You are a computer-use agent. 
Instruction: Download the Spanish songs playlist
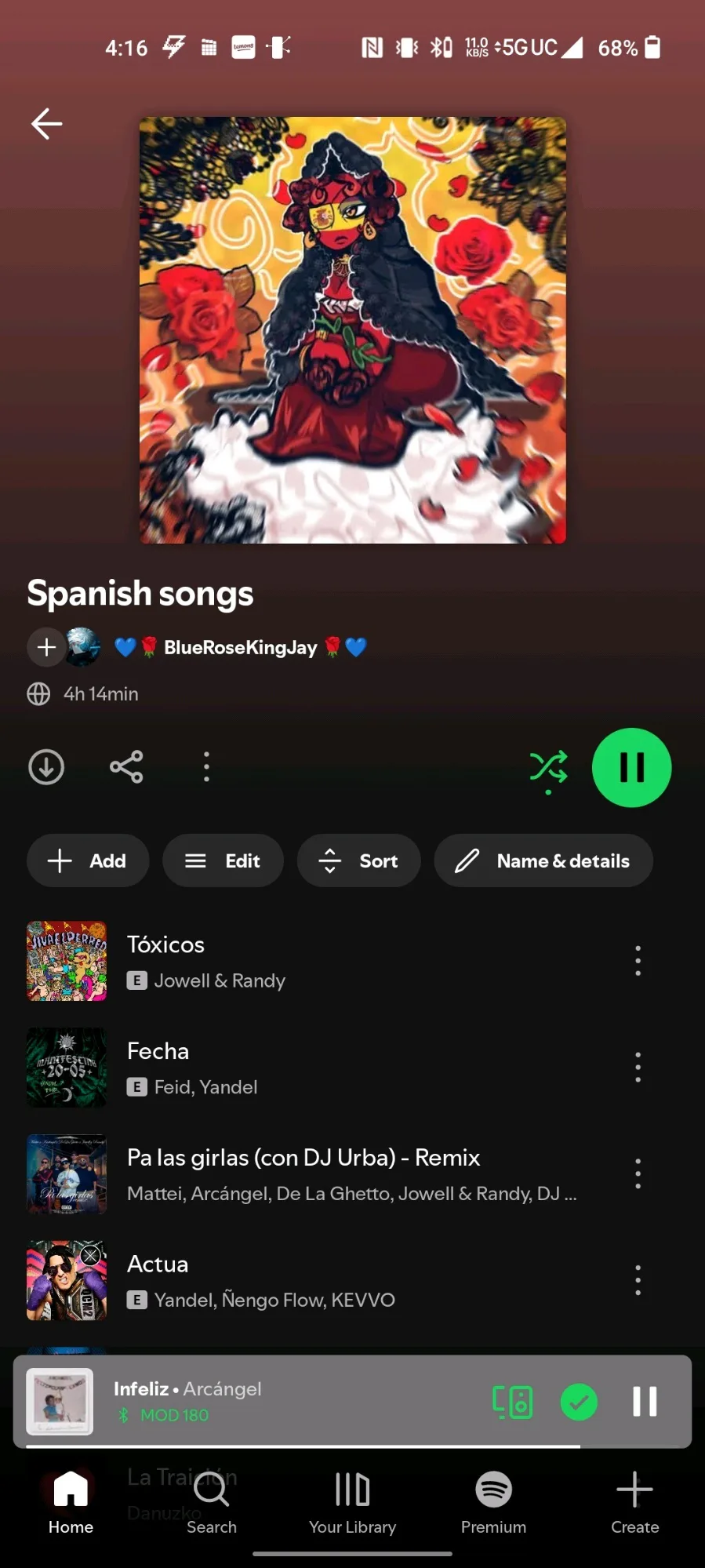click(x=46, y=767)
